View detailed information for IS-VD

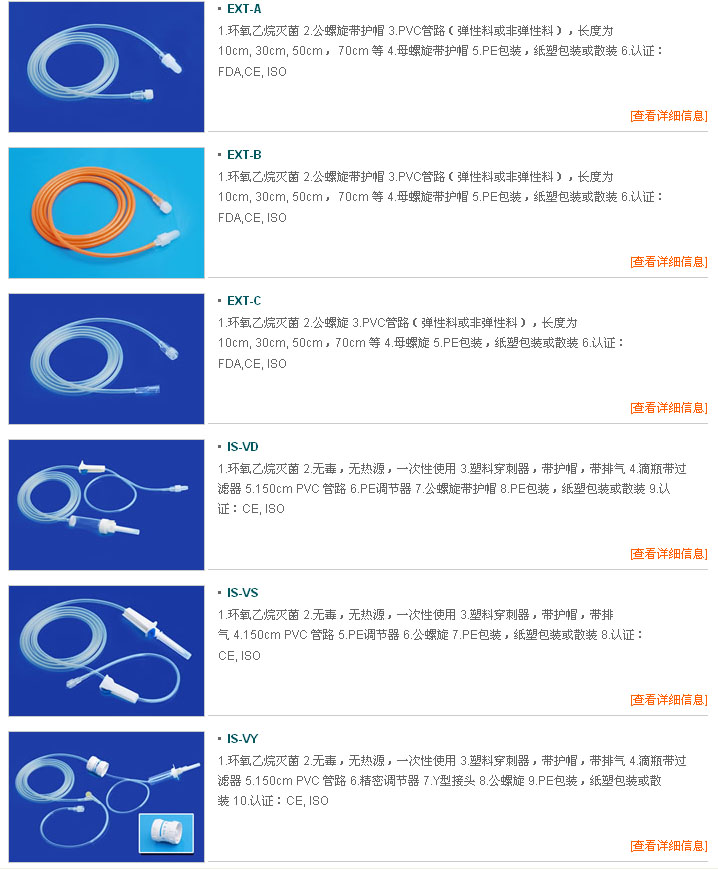coord(668,554)
